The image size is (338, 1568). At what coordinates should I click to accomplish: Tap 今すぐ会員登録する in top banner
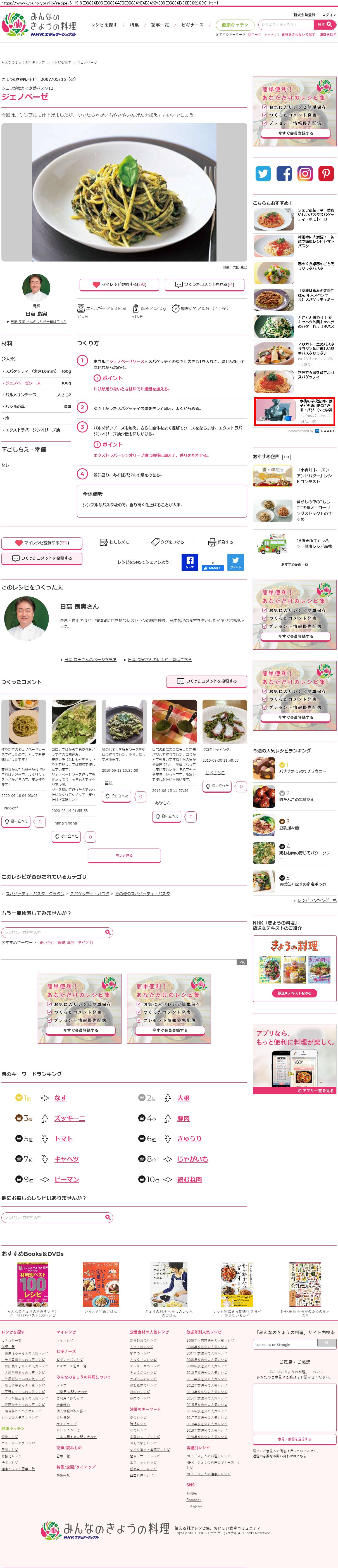tap(295, 133)
